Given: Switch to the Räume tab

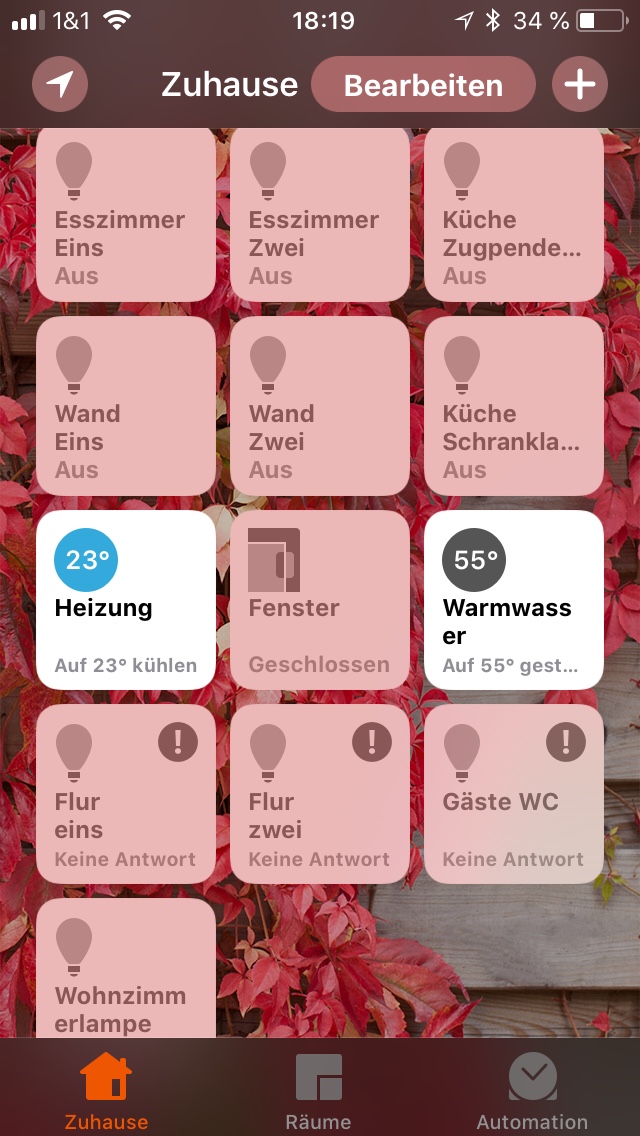Looking at the screenshot, I should point(319,1090).
